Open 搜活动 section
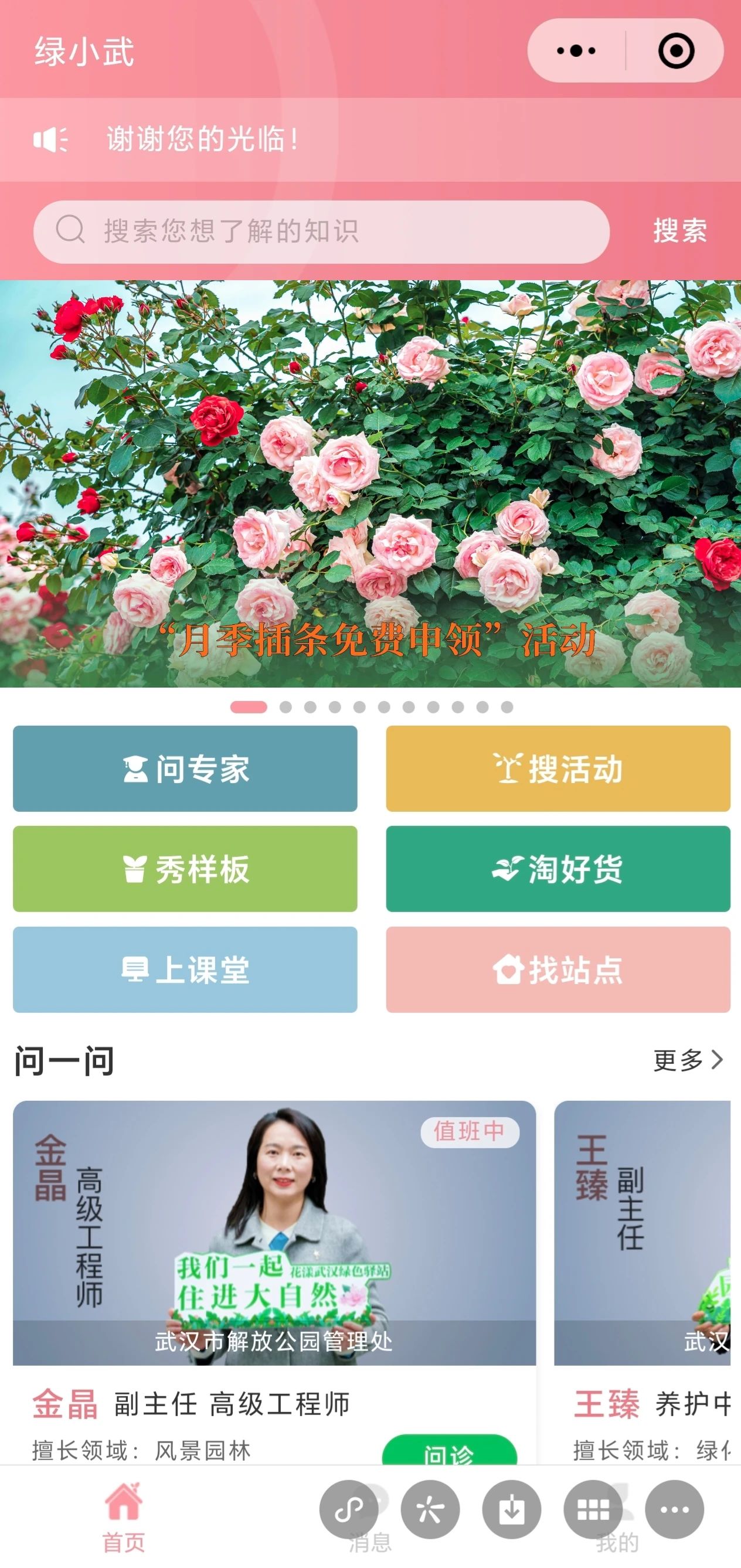The height and width of the screenshot is (1568, 741). click(558, 768)
